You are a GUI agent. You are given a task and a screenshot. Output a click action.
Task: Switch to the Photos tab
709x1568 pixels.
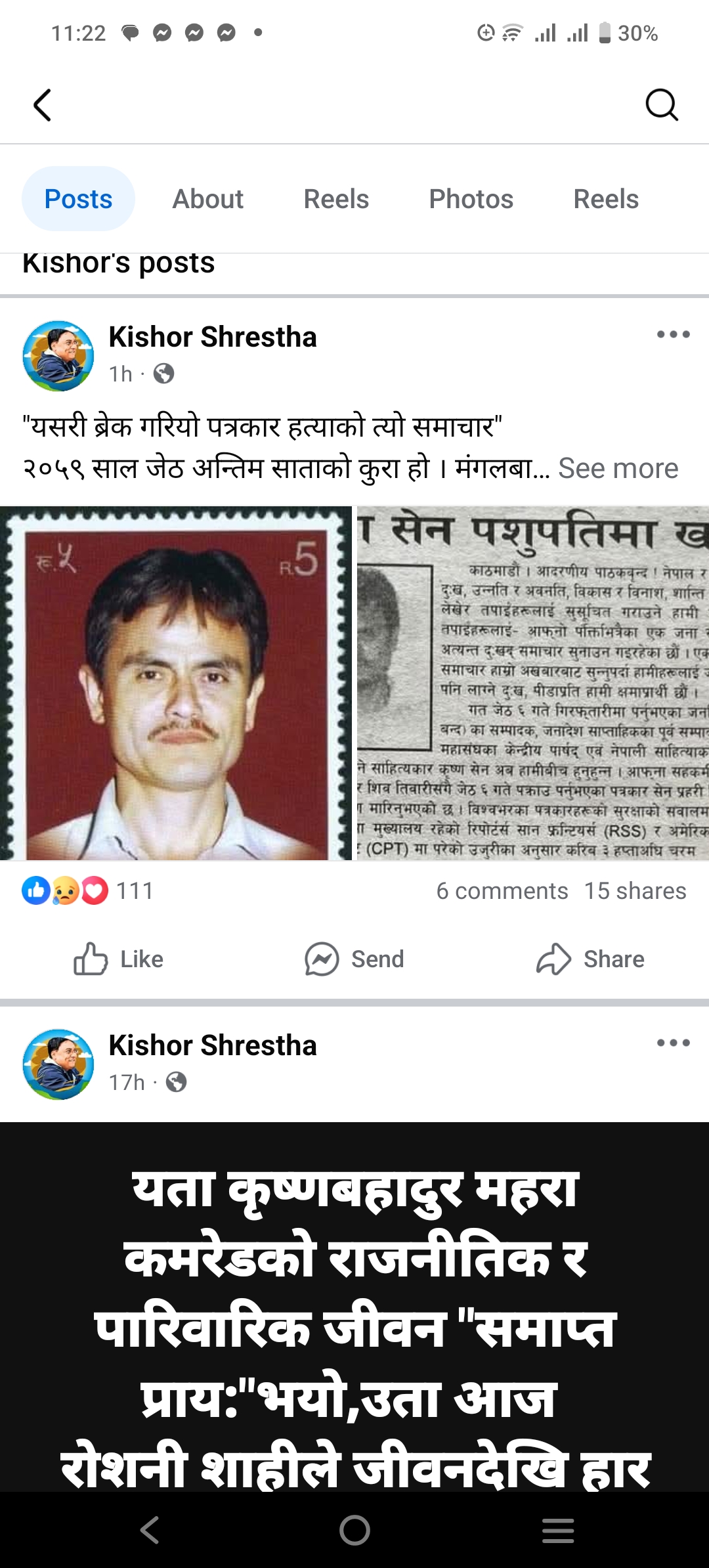[x=471, y=199]
